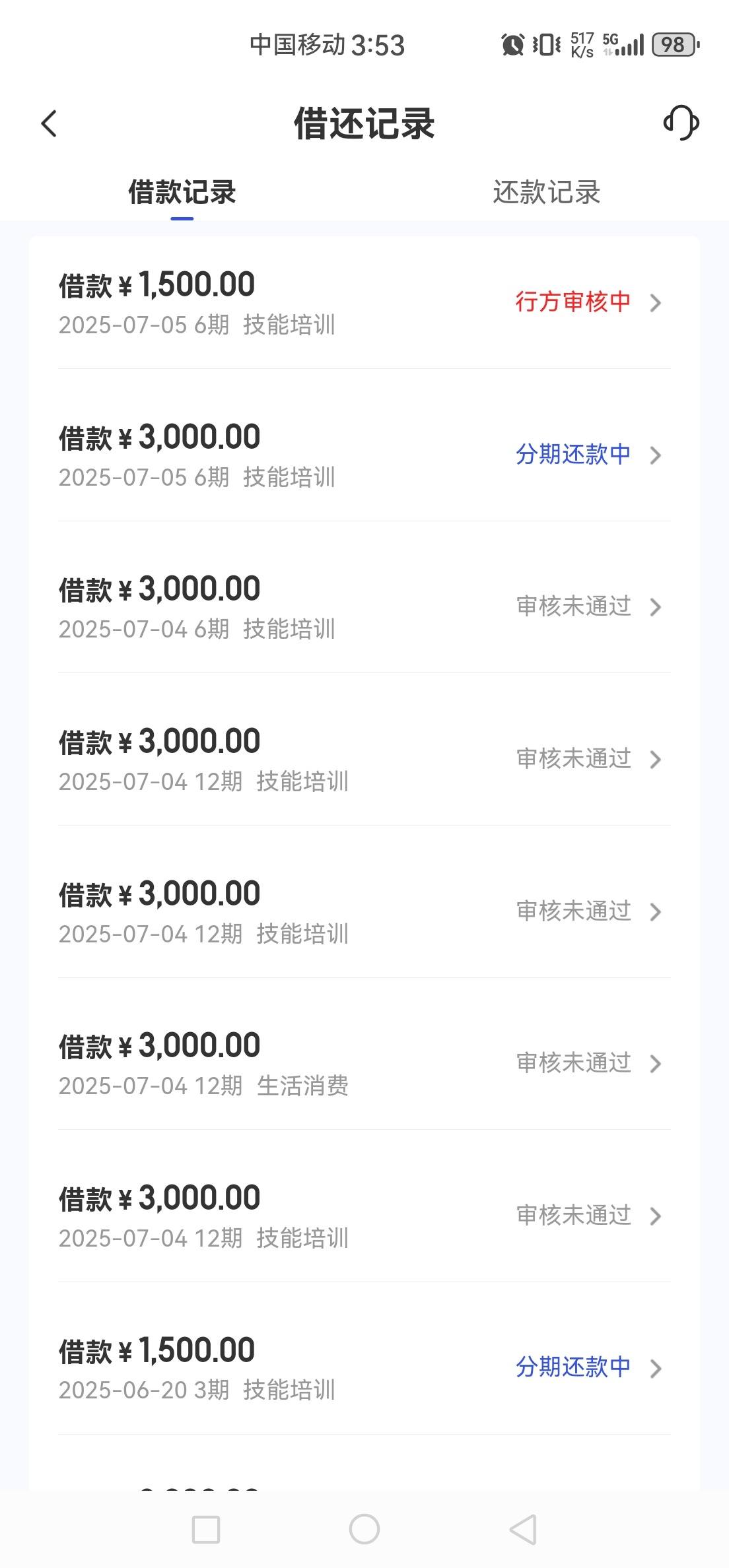View the 2025-07-05 ¥3,000.00 loan in 分期还款中
729x1568 pixels.
[364, 455]
